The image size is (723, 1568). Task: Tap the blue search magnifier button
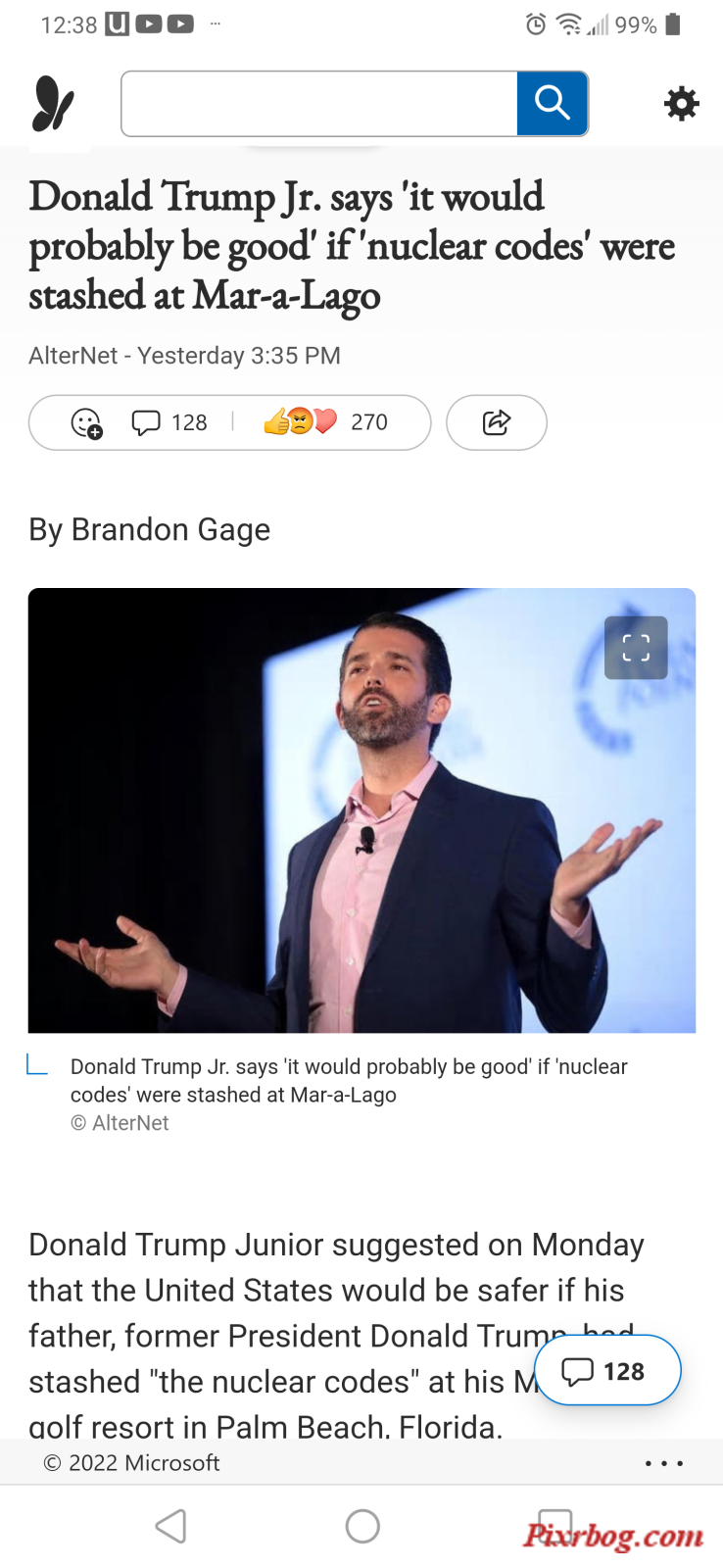(553, 104)
